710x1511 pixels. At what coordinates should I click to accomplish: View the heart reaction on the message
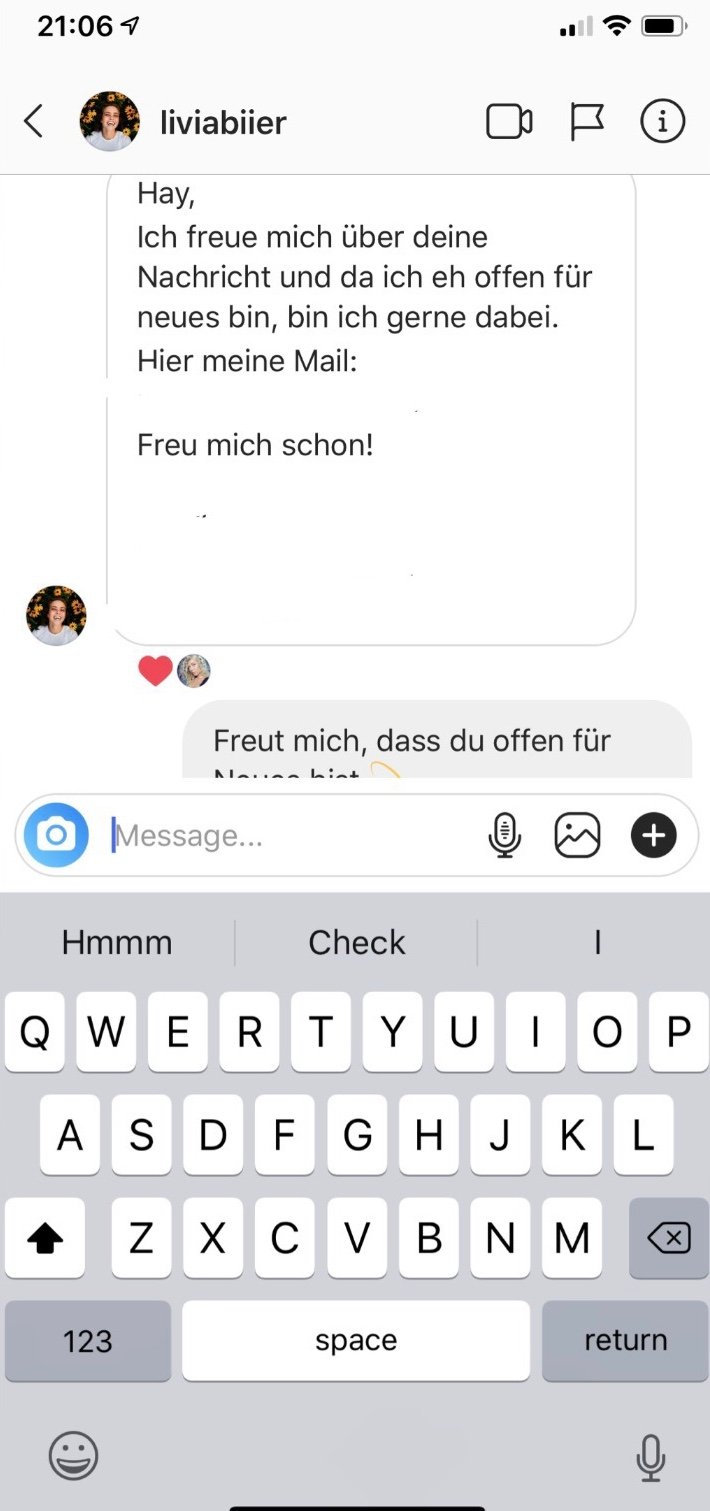pyautogui.click(x=156, y=671)
